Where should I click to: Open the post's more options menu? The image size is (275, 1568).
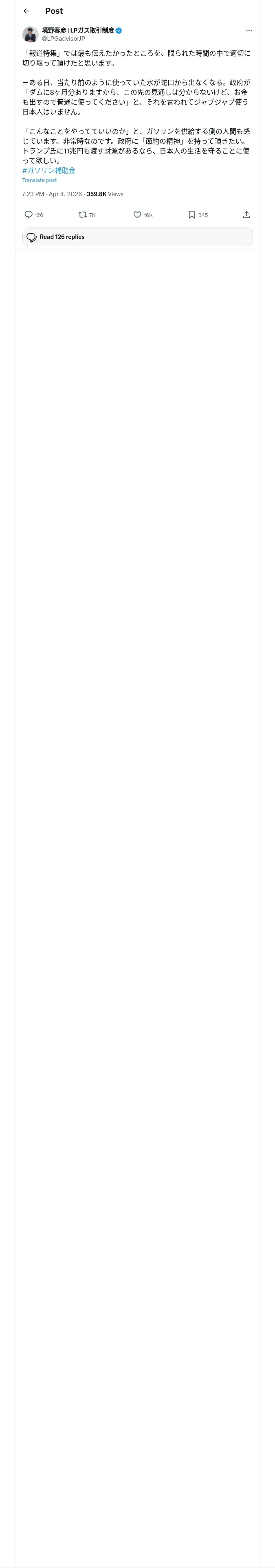click(x=249, y=31)
